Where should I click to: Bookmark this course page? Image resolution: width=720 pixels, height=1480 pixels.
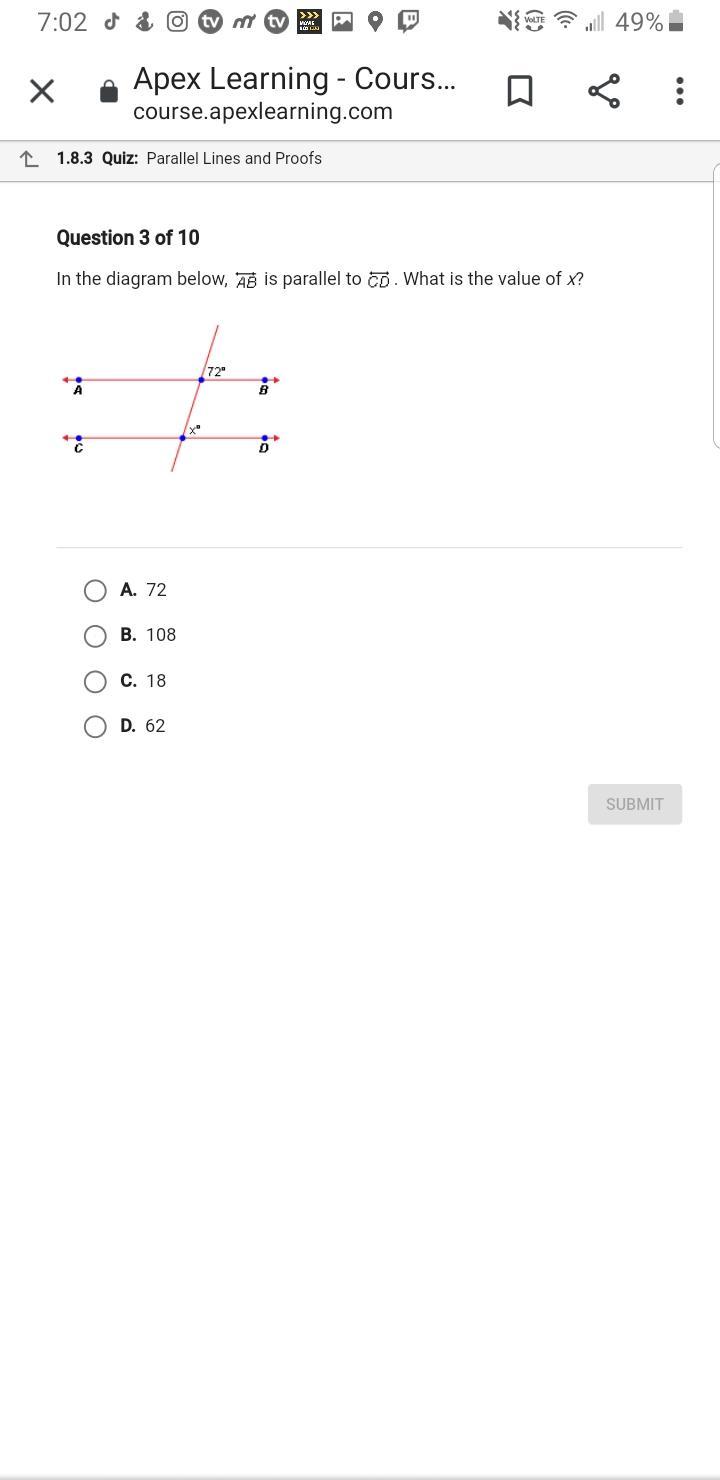519,91
